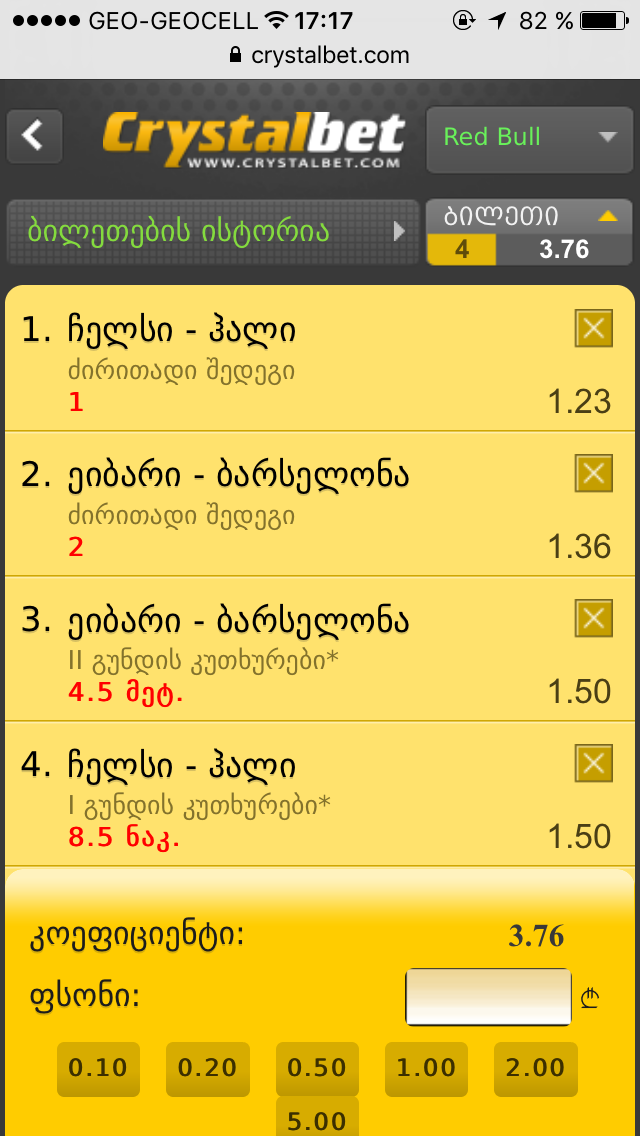The height and width of the screenshot is (1136, 640).
Task: Remove bet 1 ჩელსი - ჰალი from ticket
Action: (594, 329)
